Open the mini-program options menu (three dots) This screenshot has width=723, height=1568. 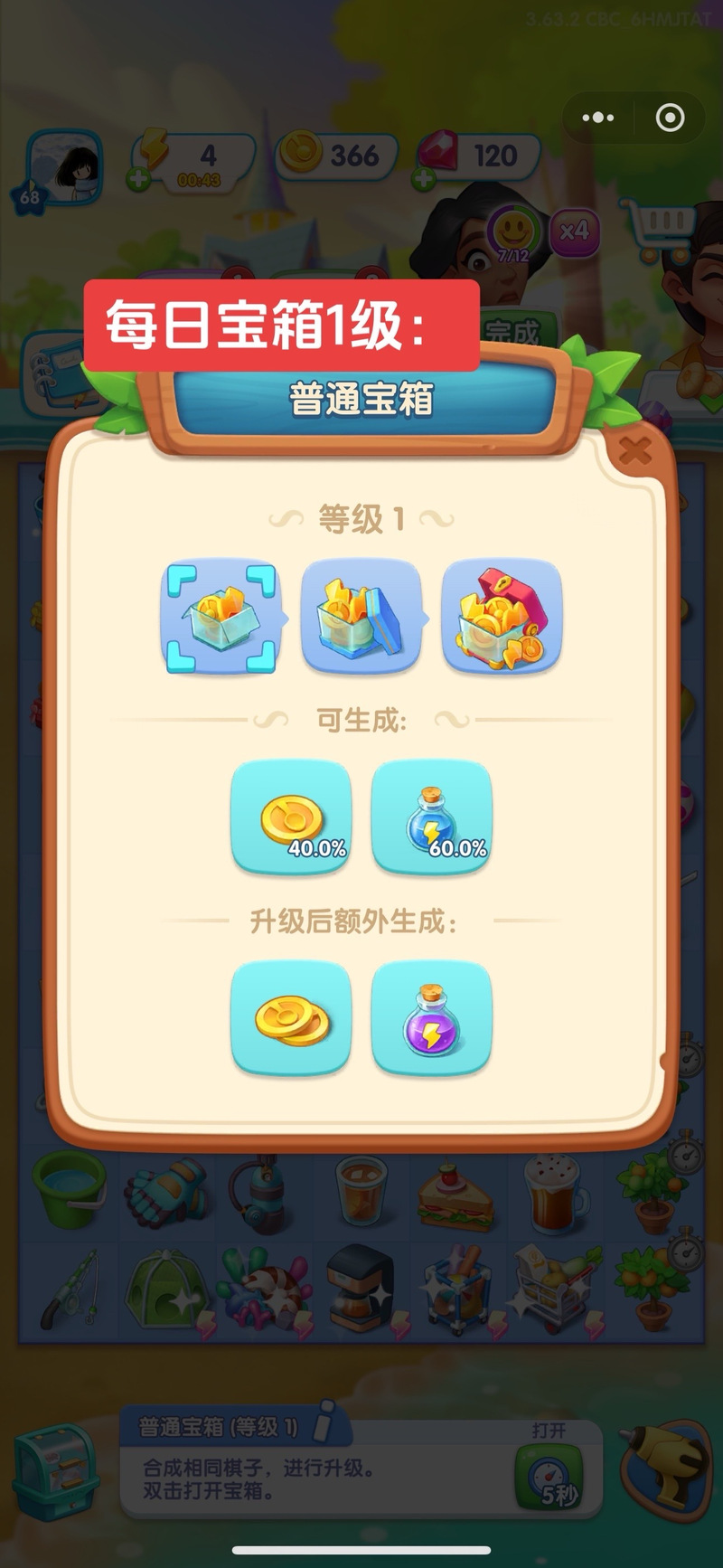(x=597, y=118)
